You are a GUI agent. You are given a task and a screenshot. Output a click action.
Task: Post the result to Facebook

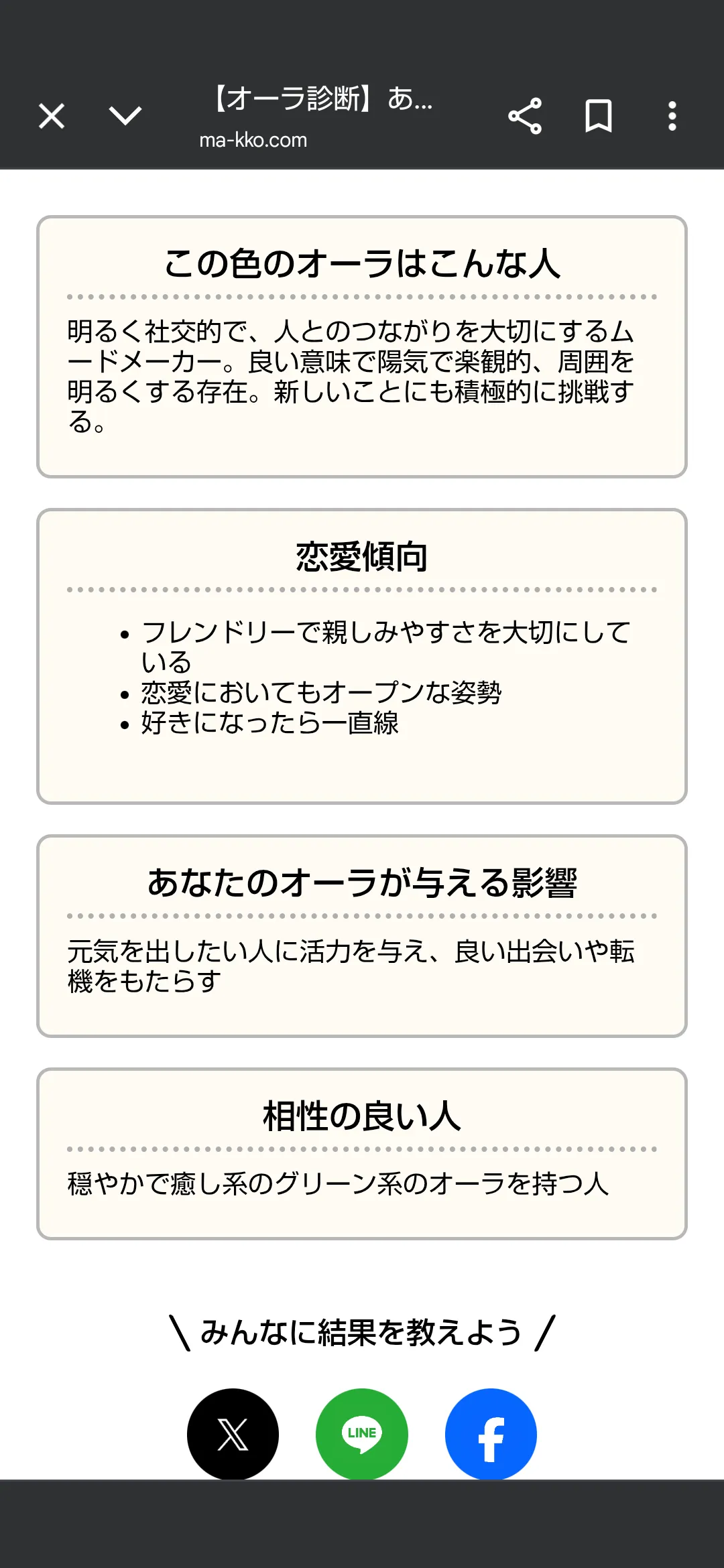[491, 1434]
